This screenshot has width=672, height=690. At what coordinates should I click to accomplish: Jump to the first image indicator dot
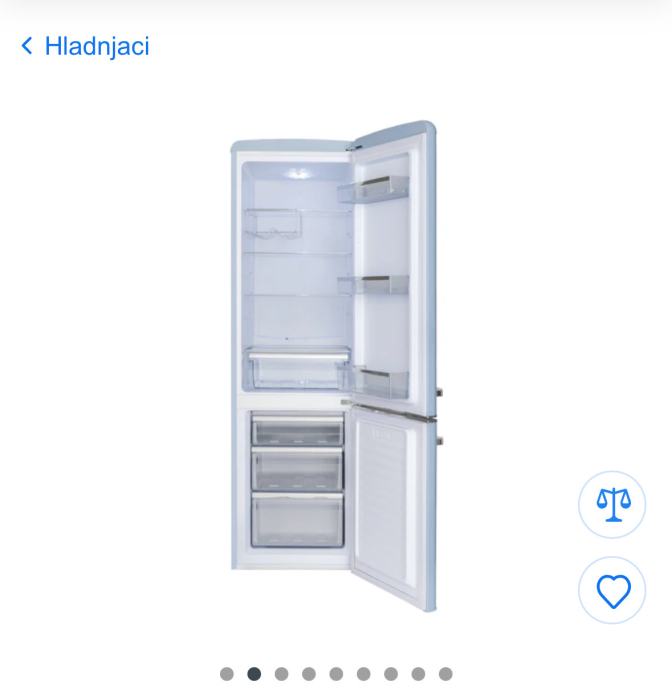(x=227, y=674)
